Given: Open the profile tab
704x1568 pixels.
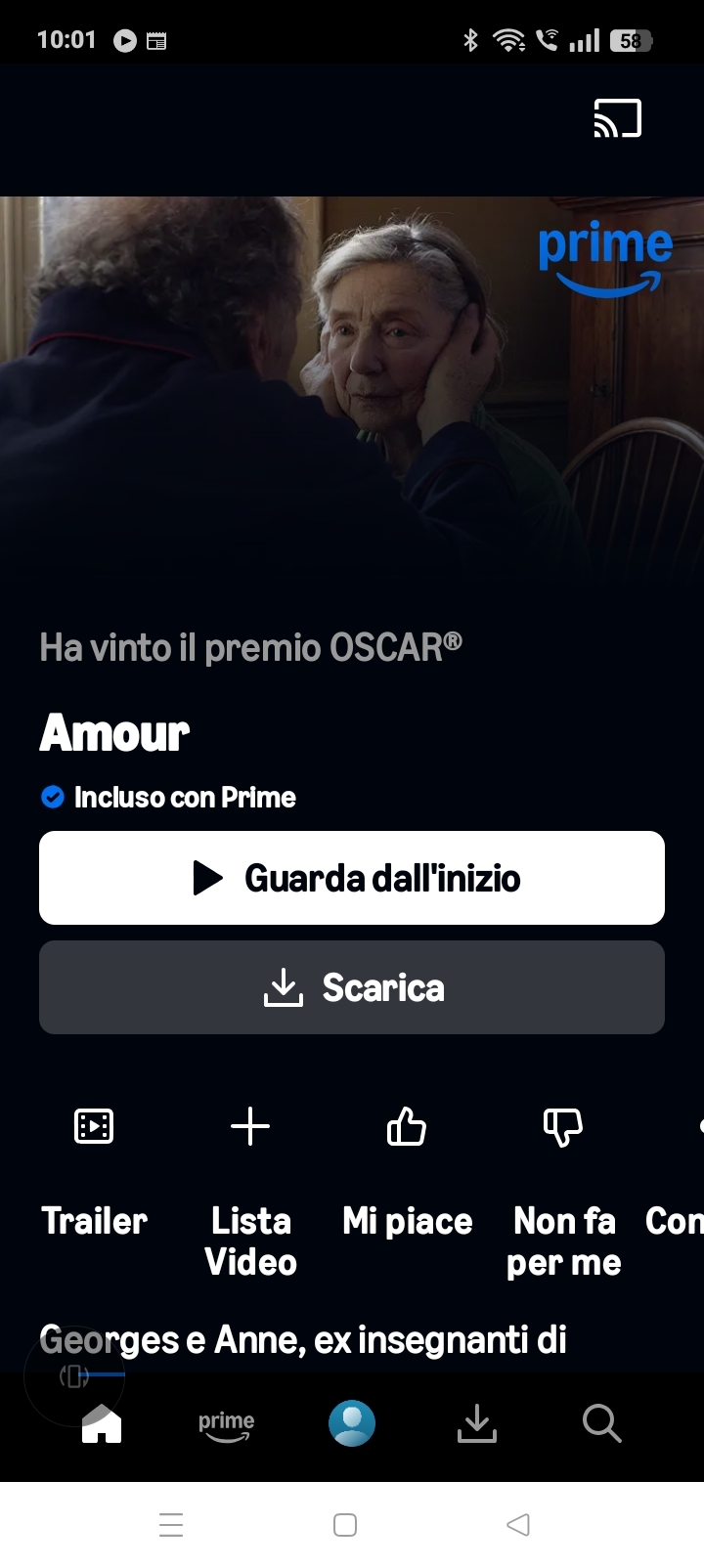Looking at the screenshot, I should point(352,1423).
